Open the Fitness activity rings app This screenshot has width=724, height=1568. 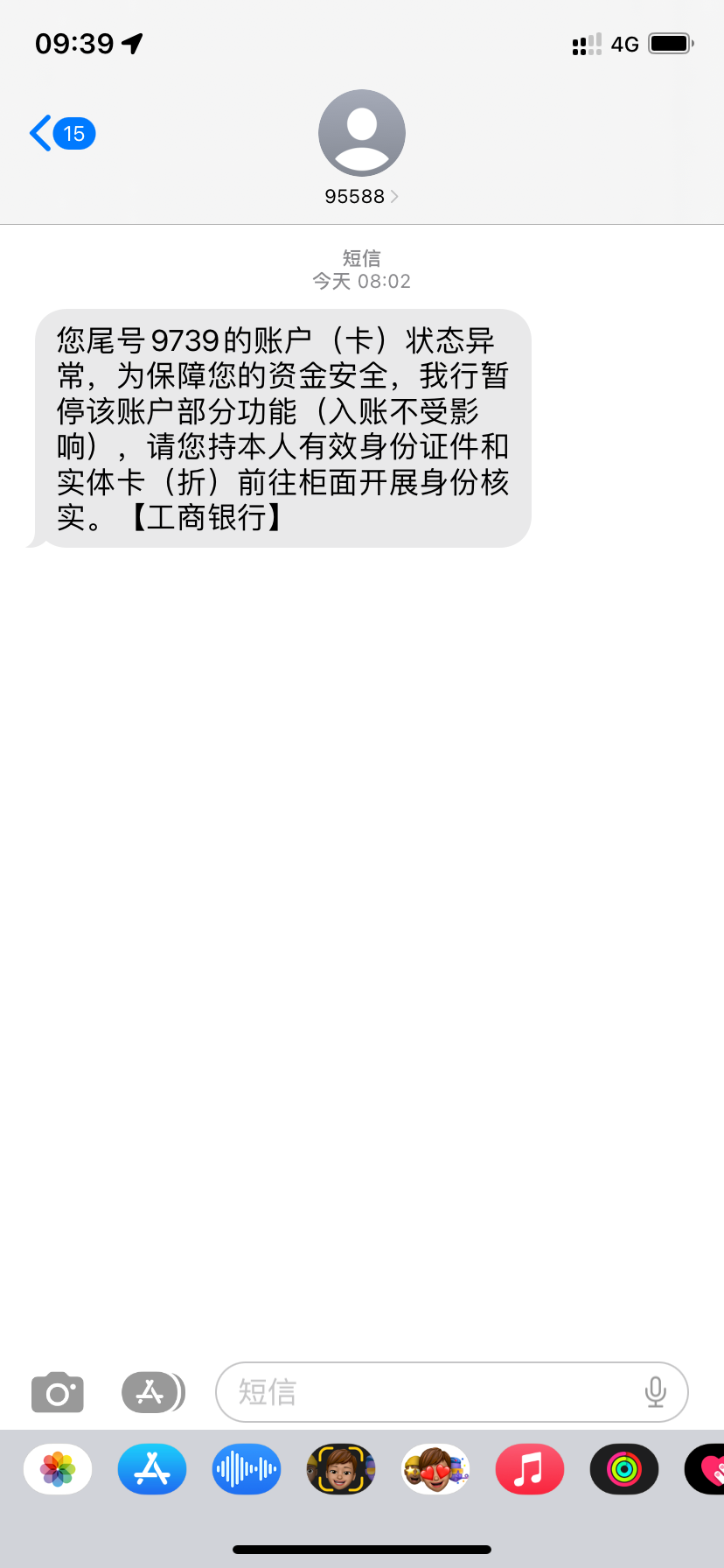click(624, 1469)
